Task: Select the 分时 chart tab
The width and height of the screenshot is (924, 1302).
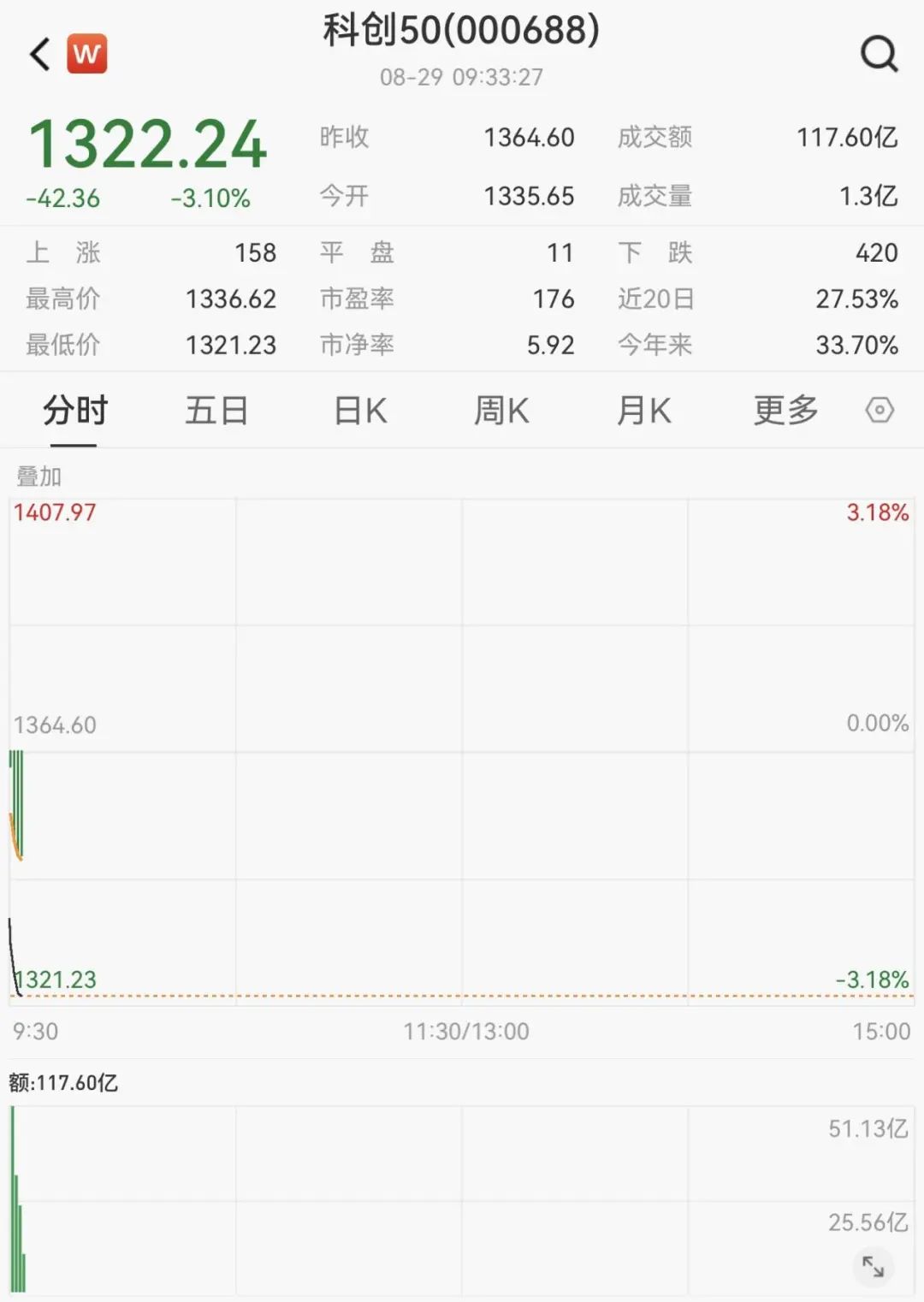Action: (74, 411)
